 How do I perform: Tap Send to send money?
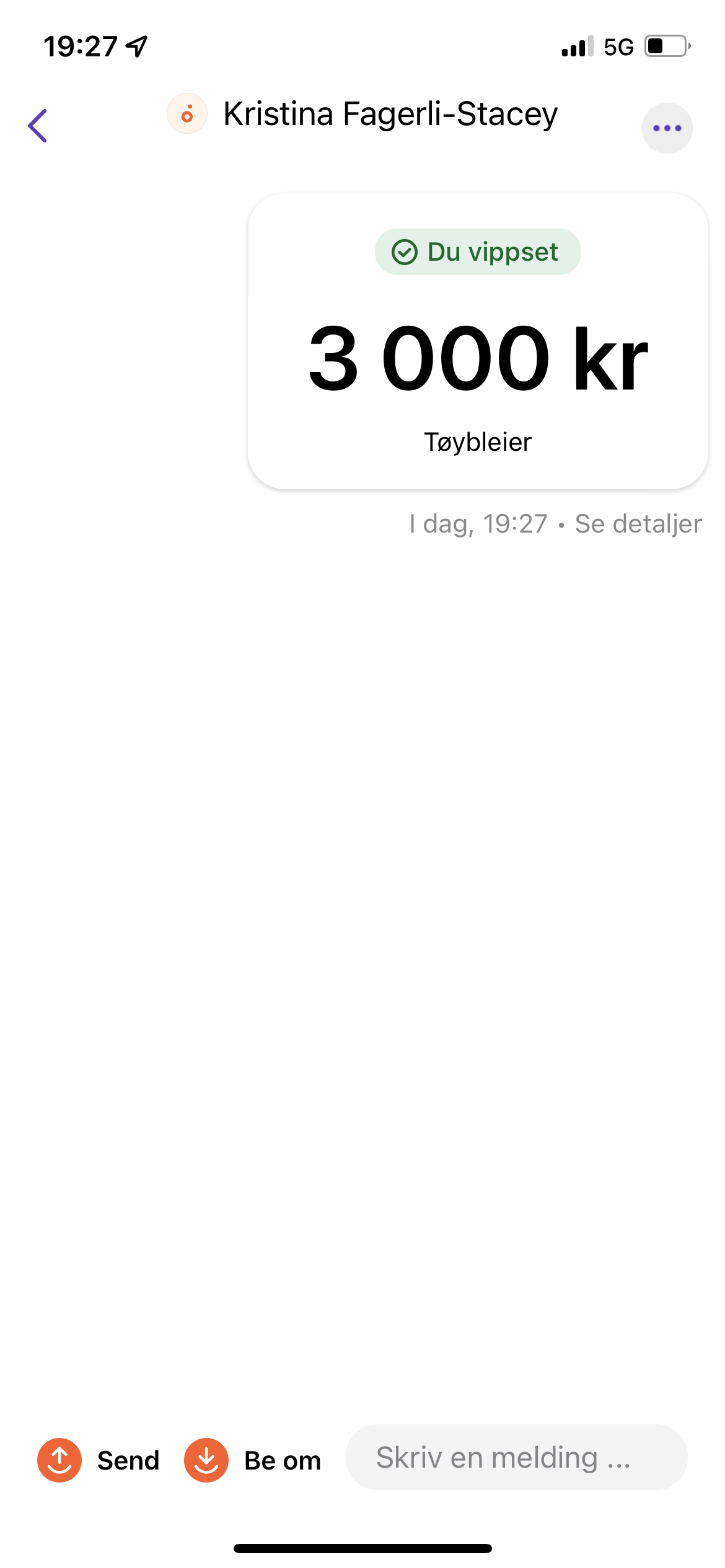(x=99, y=1460)
